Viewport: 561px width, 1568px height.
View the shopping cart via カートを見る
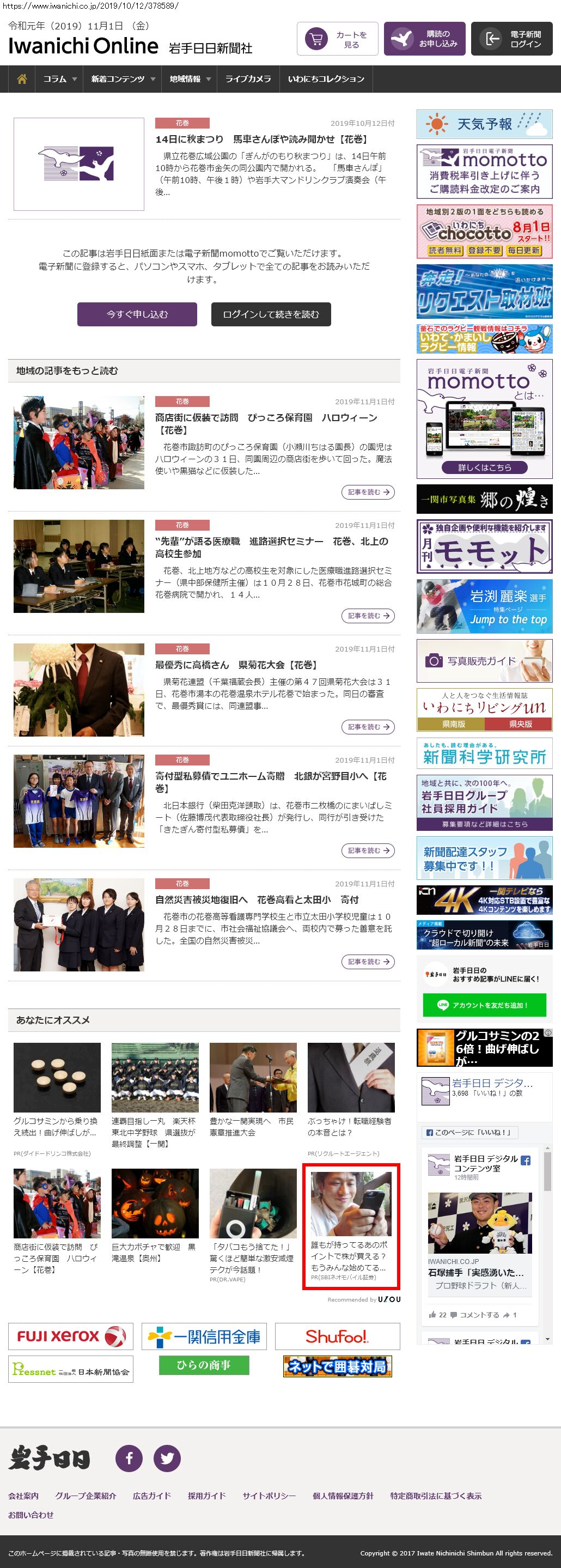click(x=338, y=40)
